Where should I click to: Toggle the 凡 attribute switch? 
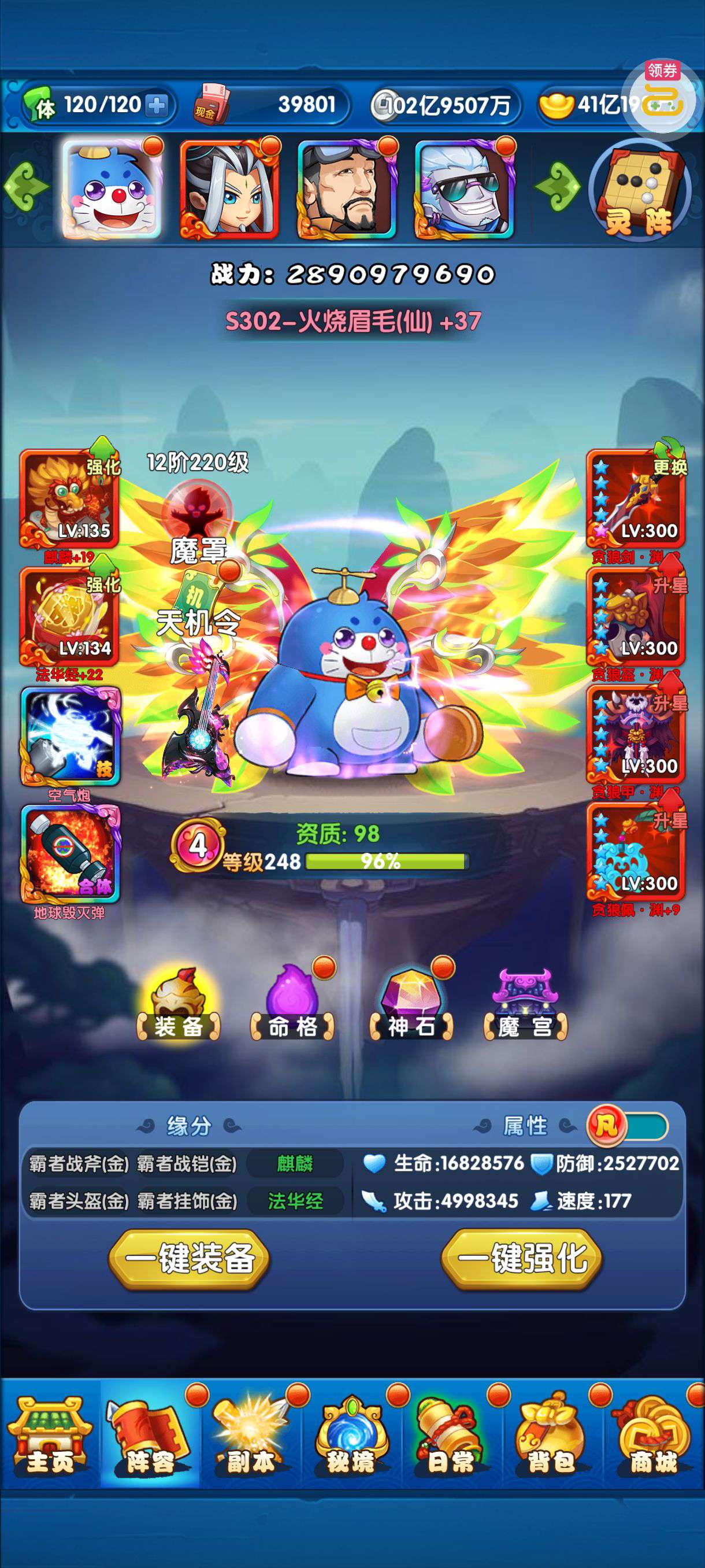pos(627,1126)
